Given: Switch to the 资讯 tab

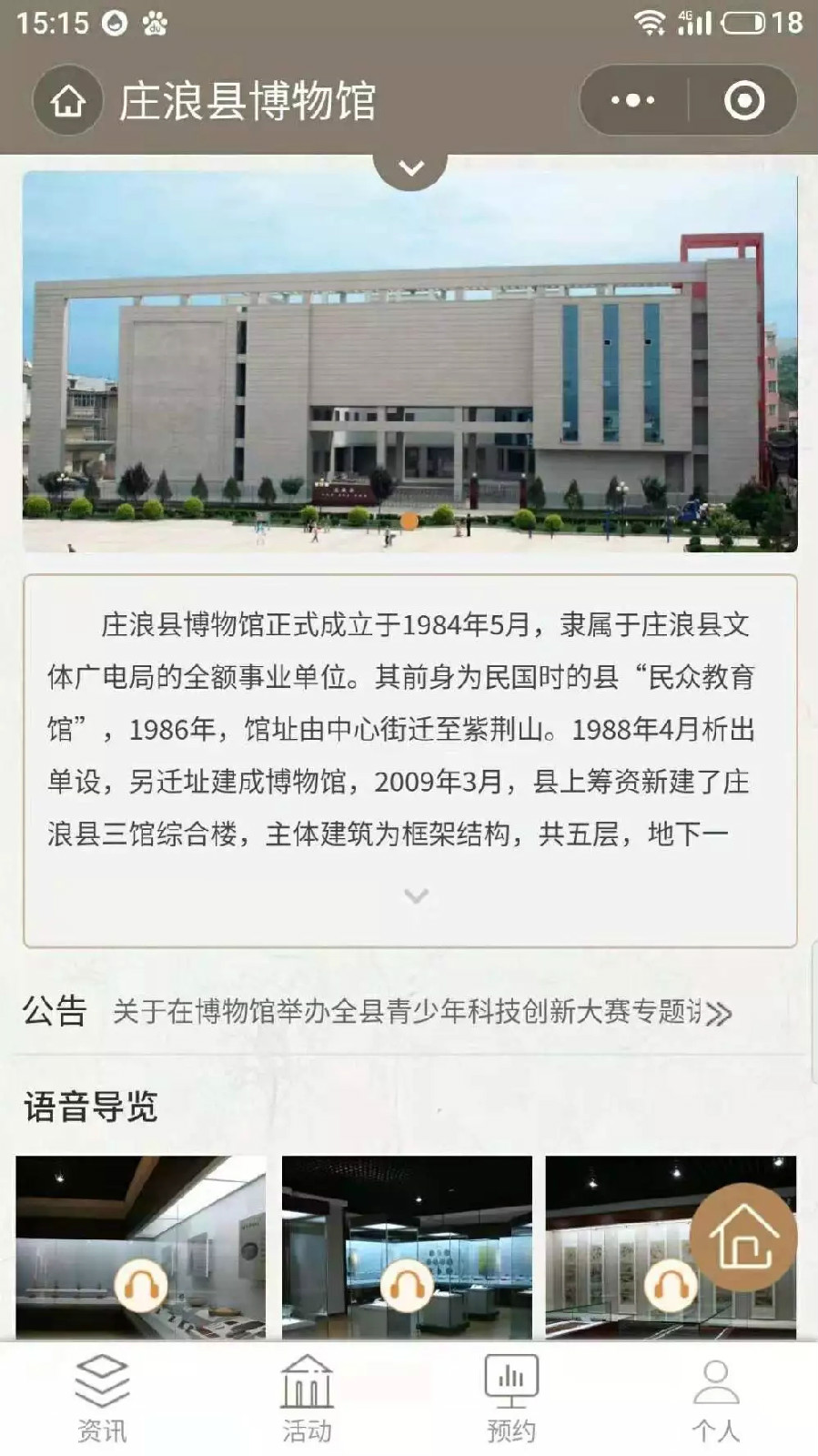Looking at the screenshot, I should pyautogui.click(x=102, y=1399).
